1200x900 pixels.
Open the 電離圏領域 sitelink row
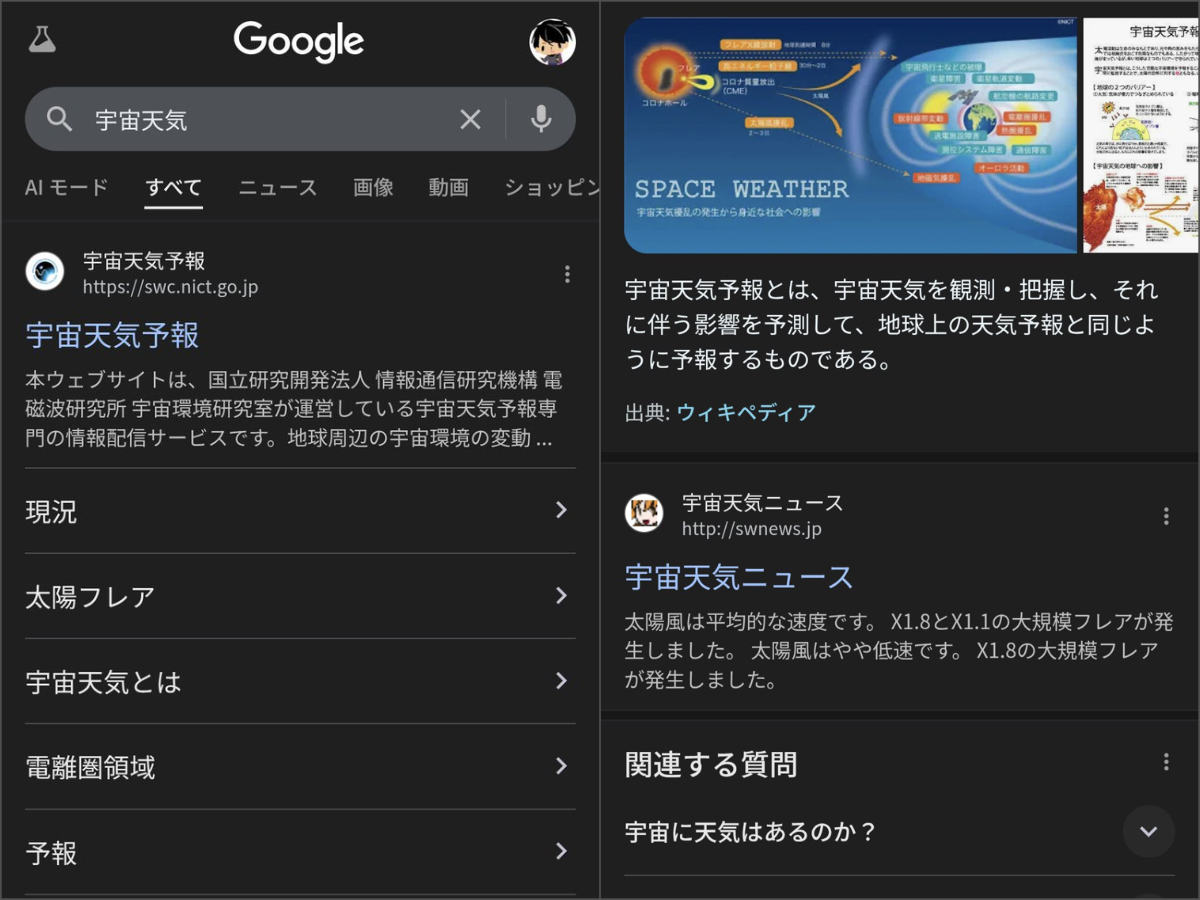tap(300, 767)
